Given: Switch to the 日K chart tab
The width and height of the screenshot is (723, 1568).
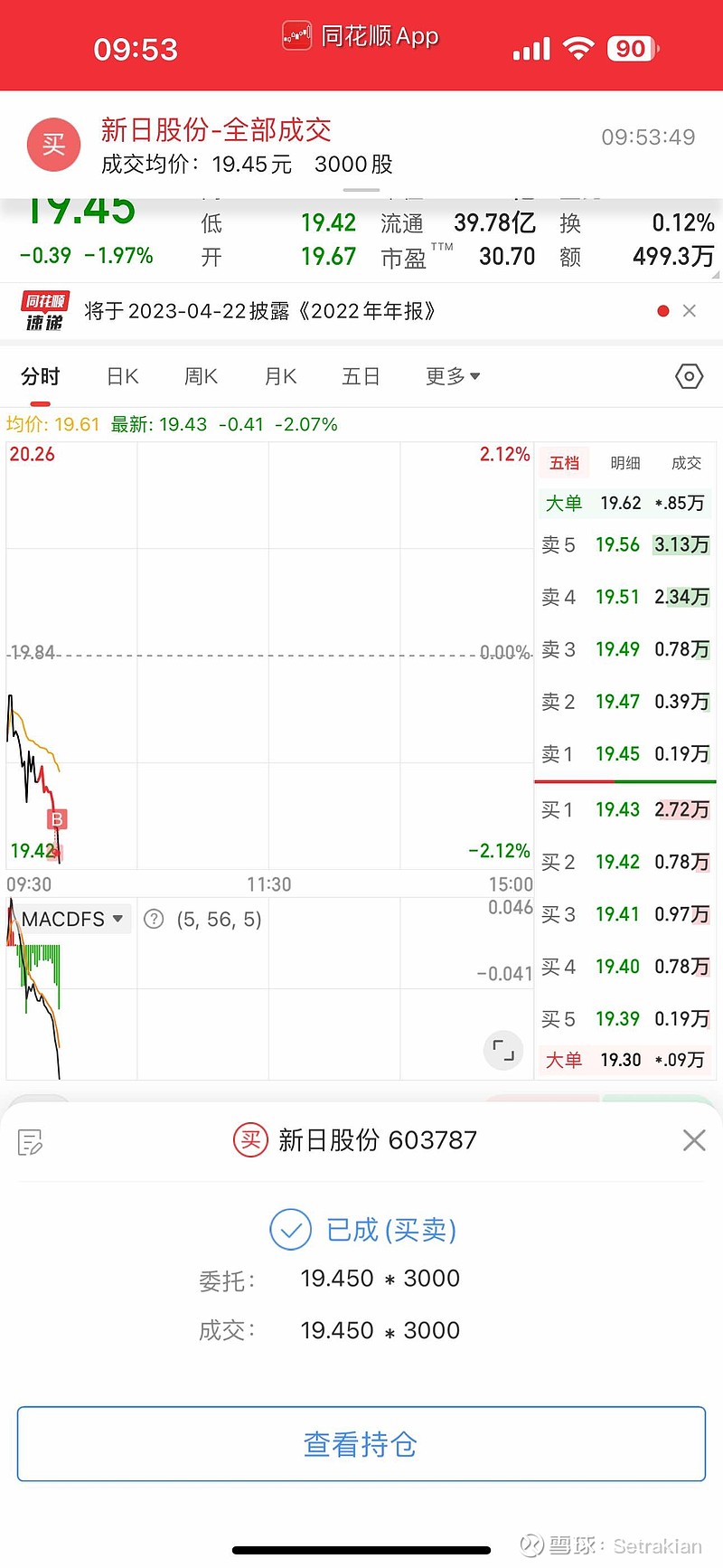Looking at the screenshot, I should 123,376.
